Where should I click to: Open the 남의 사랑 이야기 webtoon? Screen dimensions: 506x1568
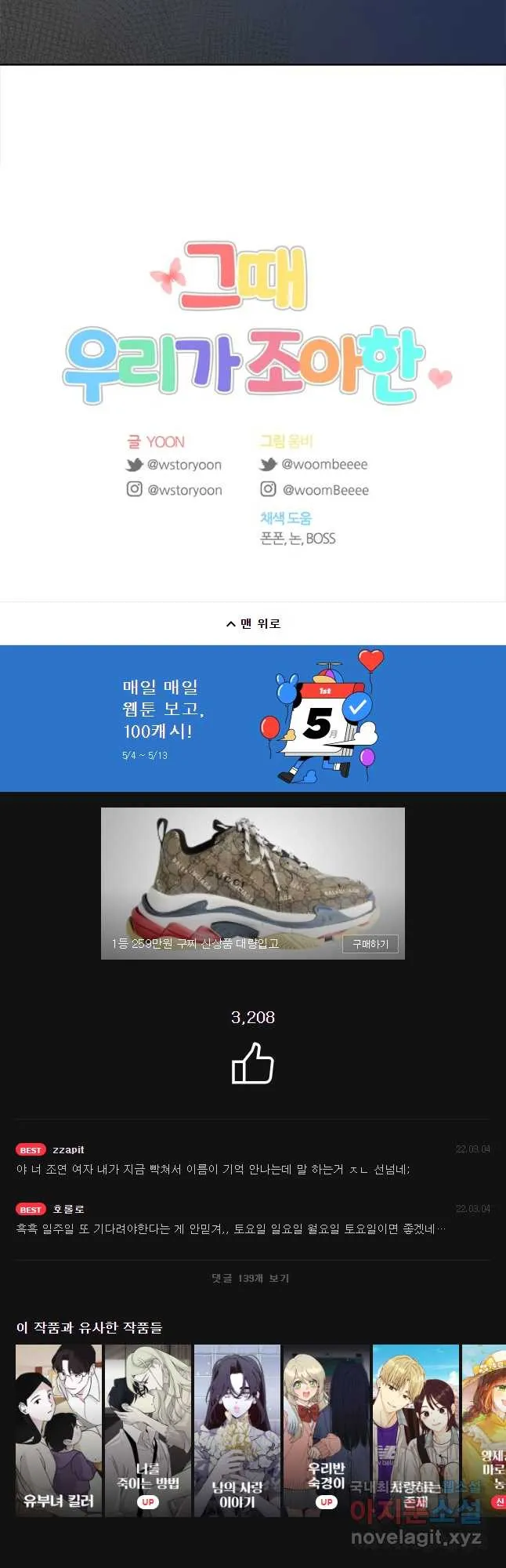[237, 1430]
